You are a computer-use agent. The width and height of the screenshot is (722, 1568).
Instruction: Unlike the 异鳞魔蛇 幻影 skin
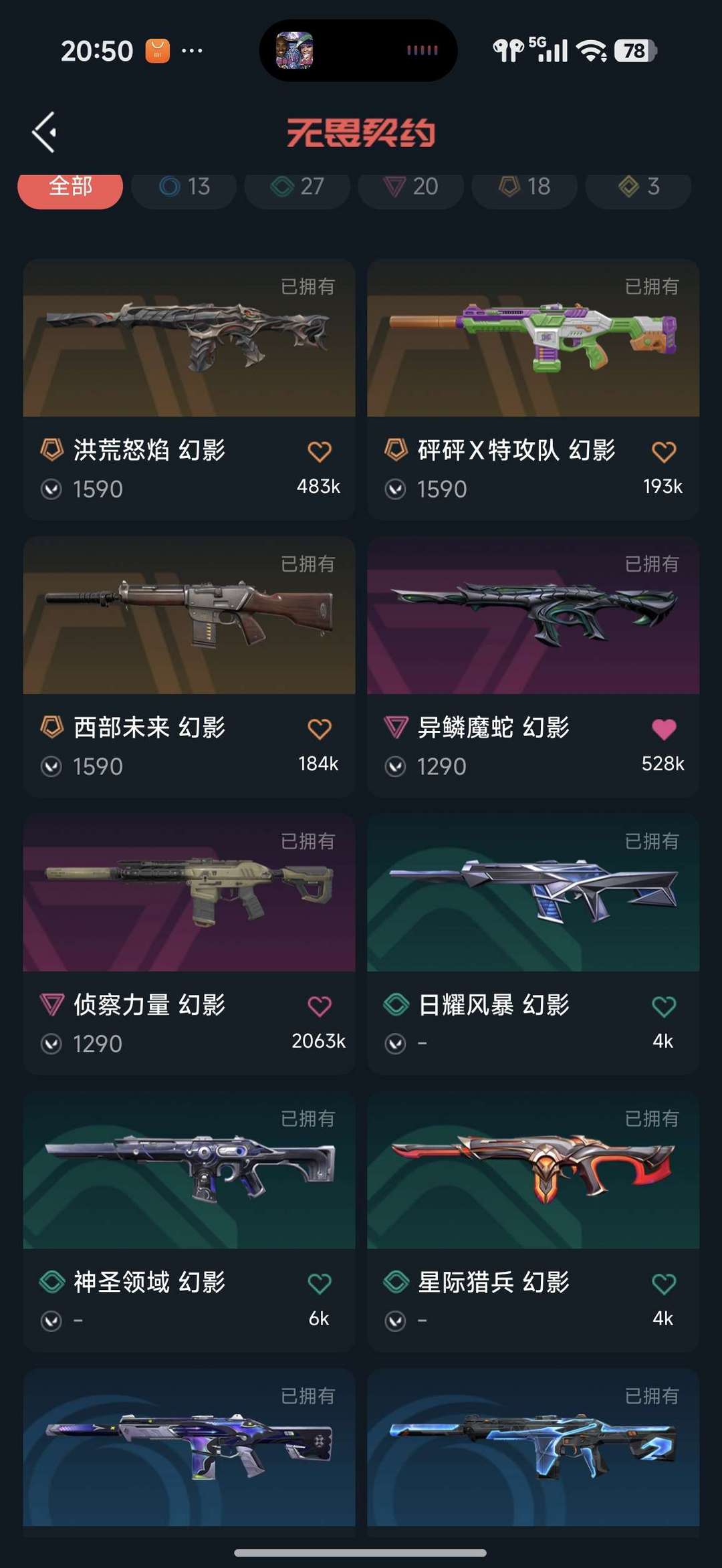(663, 729)
